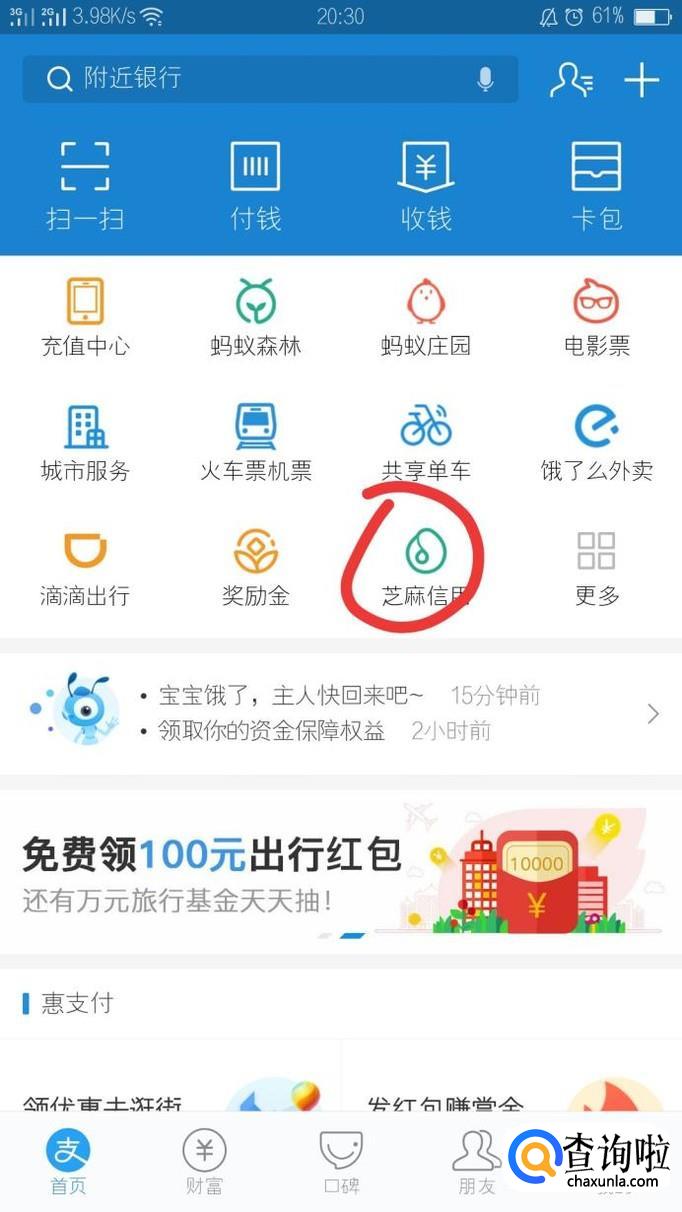Open 扫一扫 scanner
Viewport: 682px width, 1212px height.
(85, 185)
